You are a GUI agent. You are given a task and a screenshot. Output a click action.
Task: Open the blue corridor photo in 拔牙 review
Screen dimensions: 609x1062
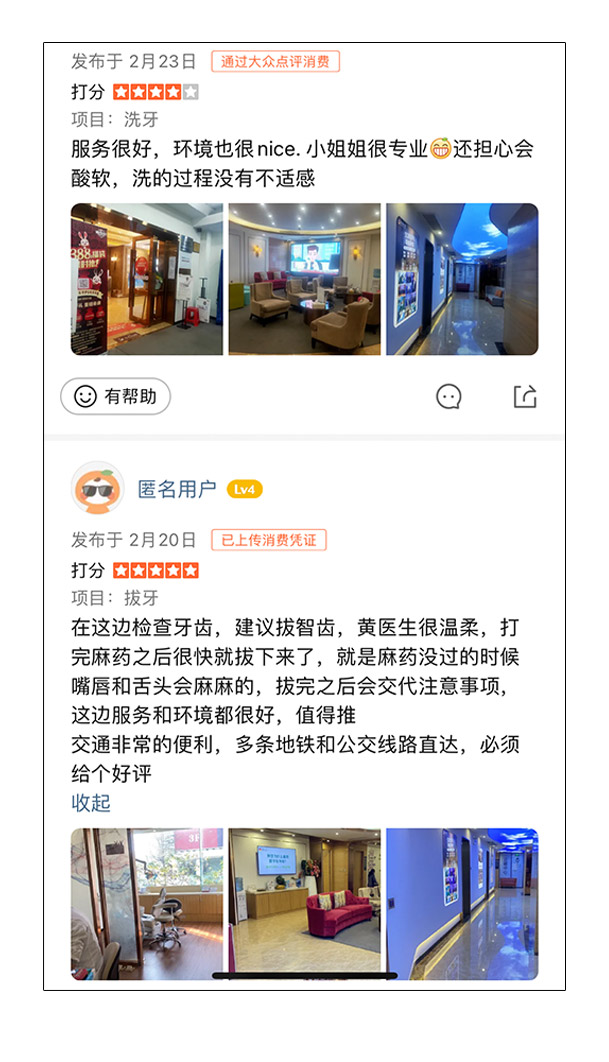(x=462, y=904)
